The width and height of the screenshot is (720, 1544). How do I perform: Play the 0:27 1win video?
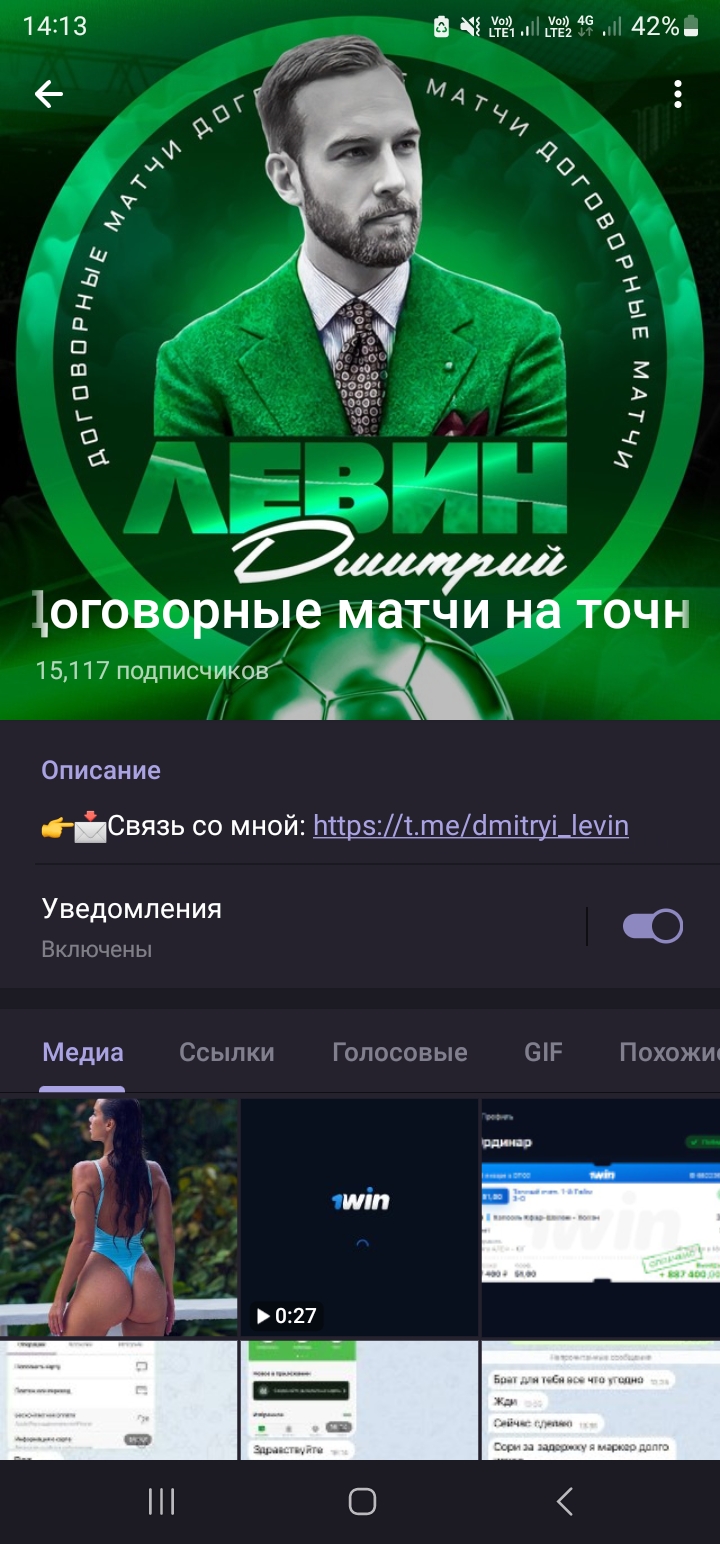(359, 1217)
